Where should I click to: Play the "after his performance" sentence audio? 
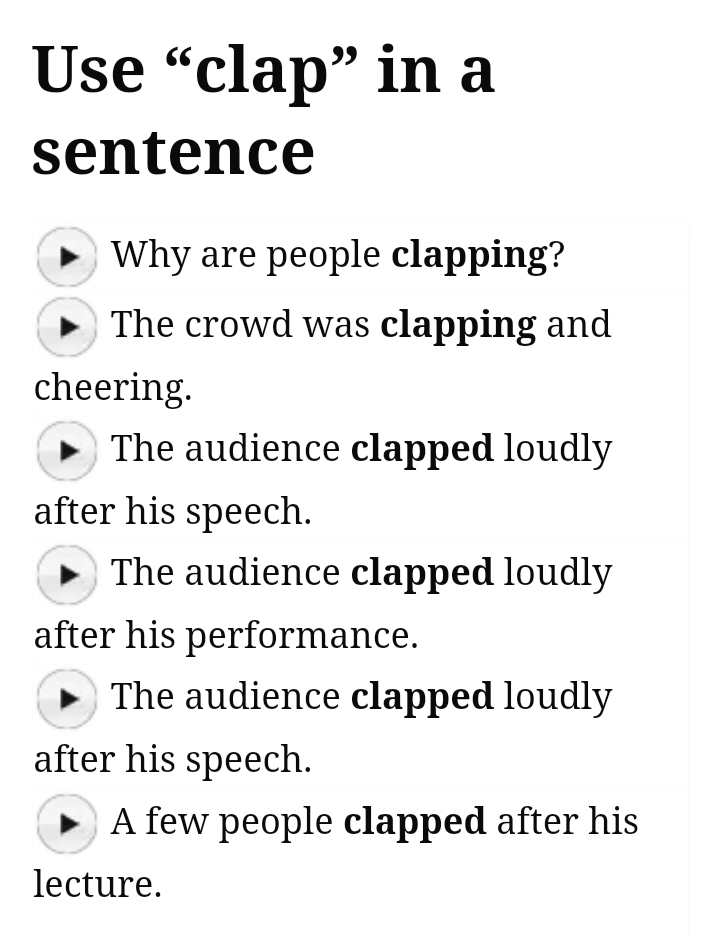(x=67, y=575)
